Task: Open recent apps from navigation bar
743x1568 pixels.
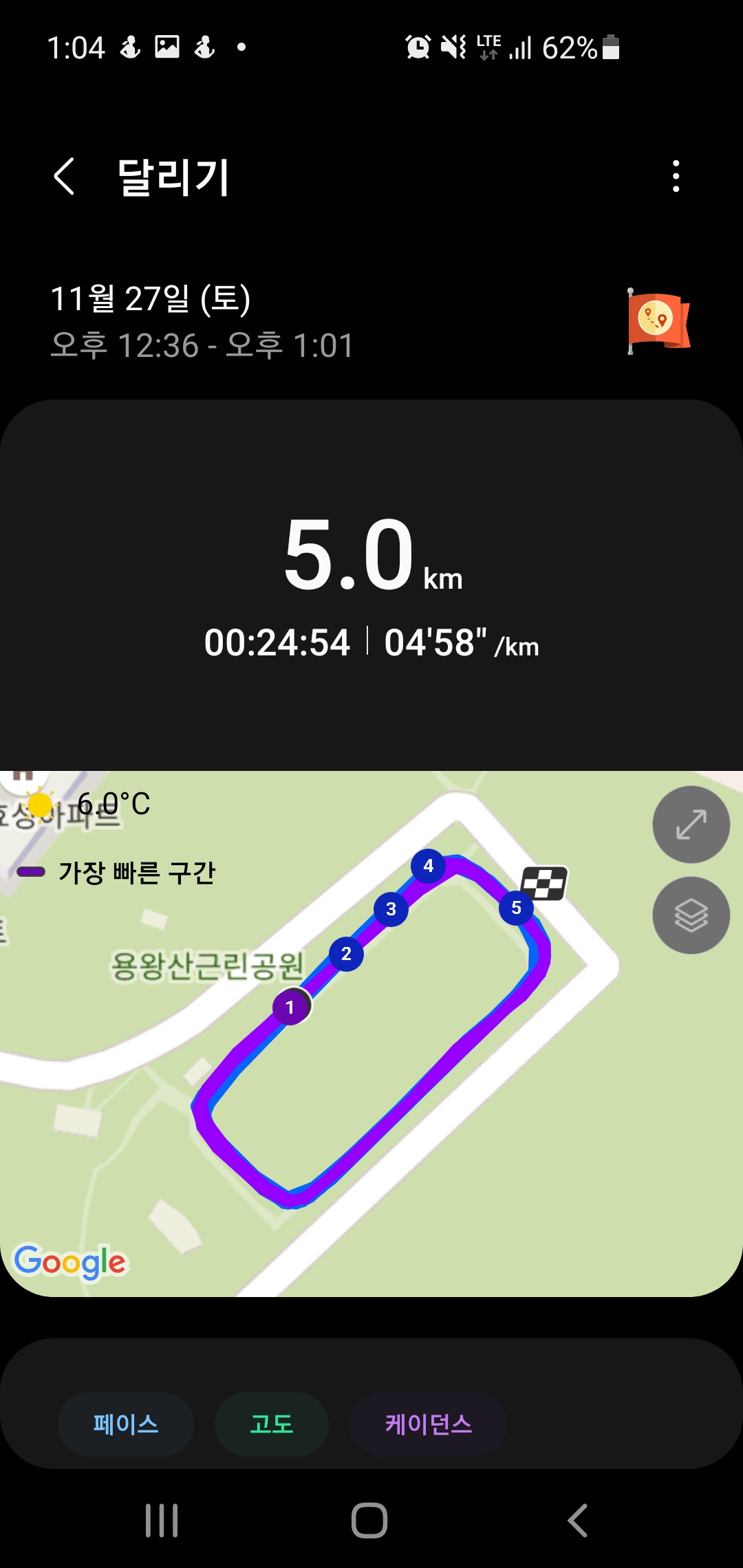Action: pos(162,1521)
